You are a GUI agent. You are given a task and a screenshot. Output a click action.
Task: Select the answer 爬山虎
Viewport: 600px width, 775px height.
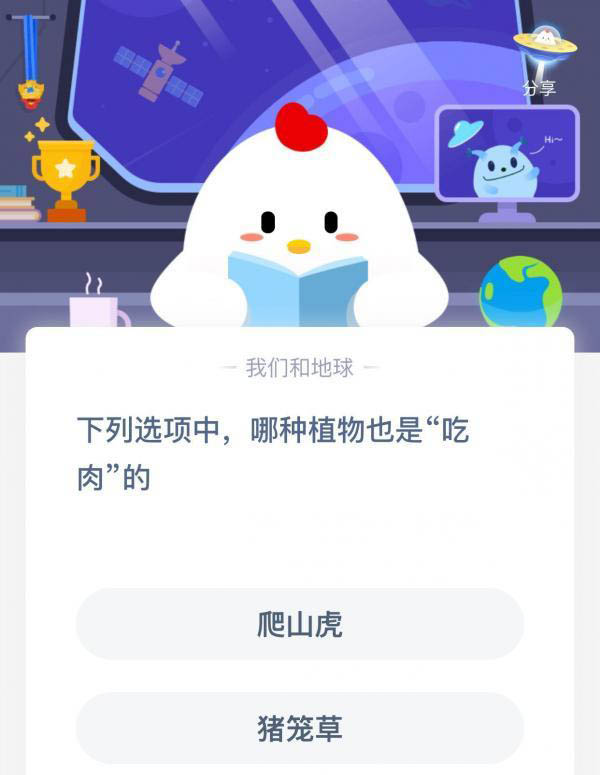tap(300, 624)
